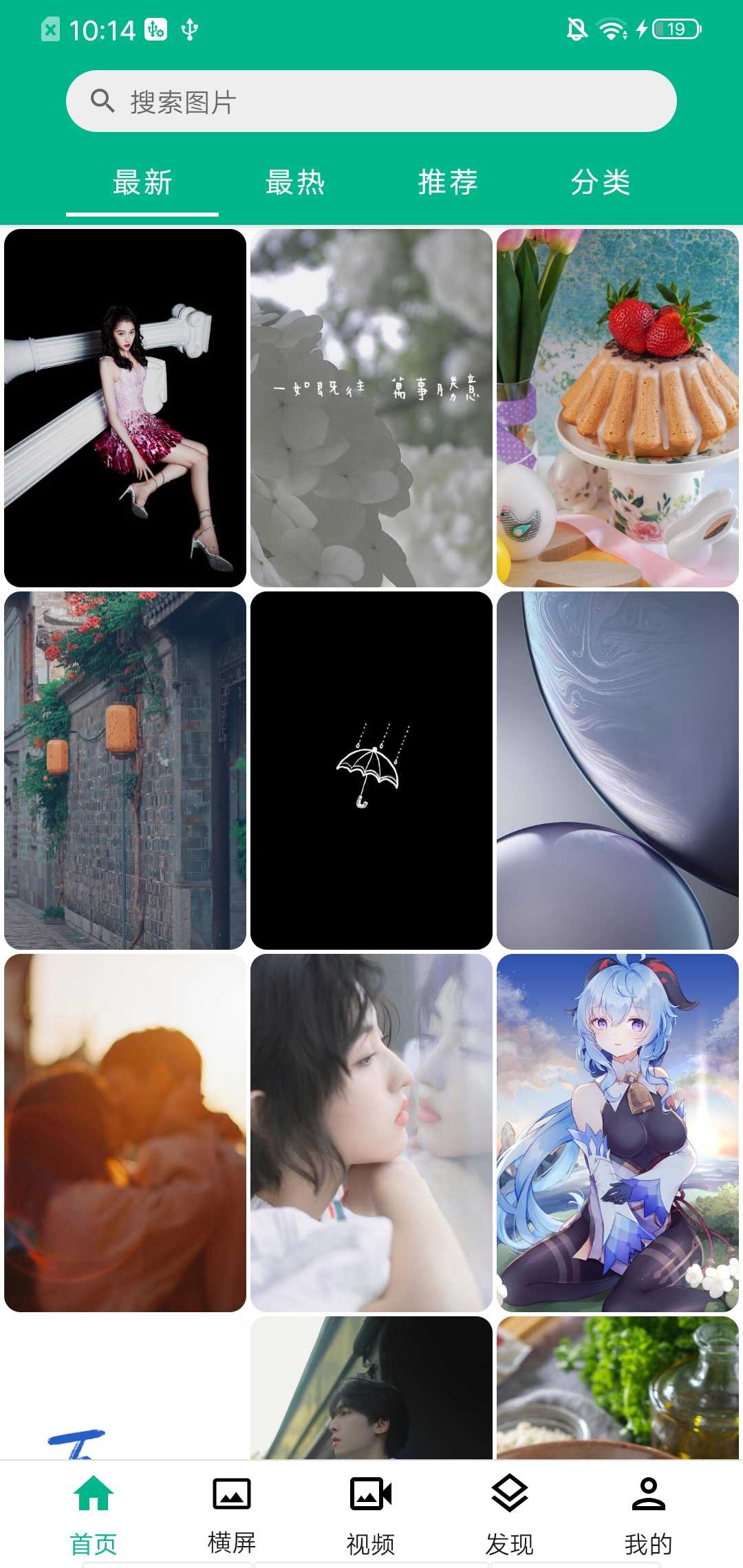Open the black umbrella wallpaper

(371, 770)
